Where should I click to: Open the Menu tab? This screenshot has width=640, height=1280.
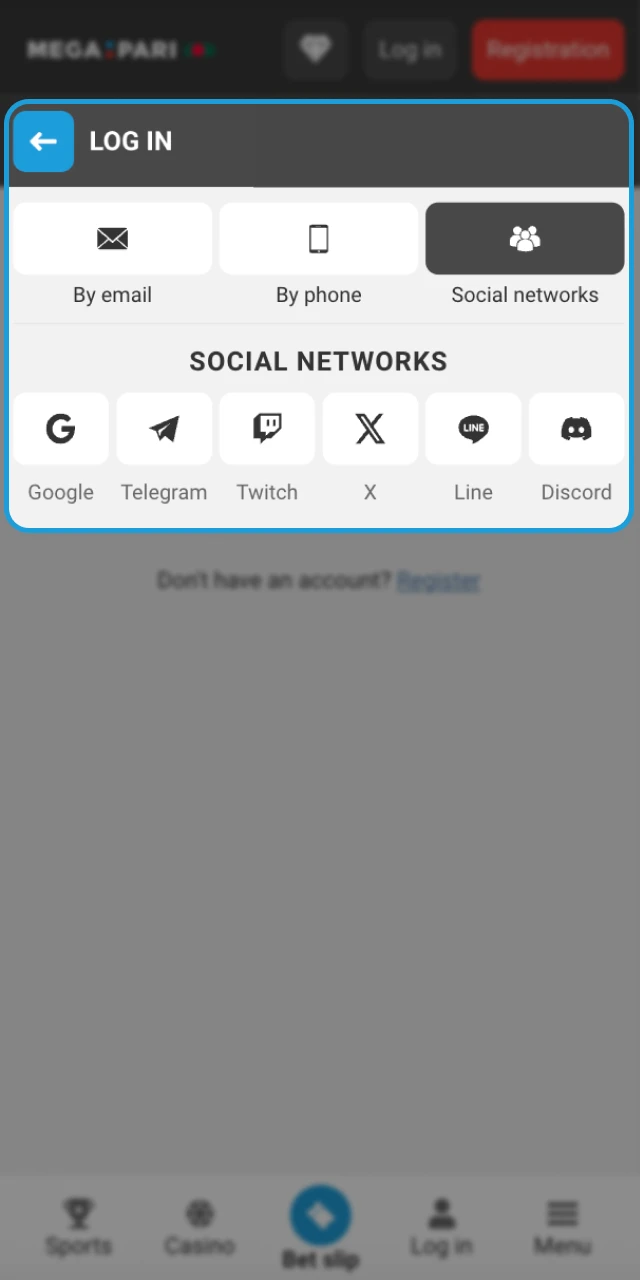point(562,1228)
